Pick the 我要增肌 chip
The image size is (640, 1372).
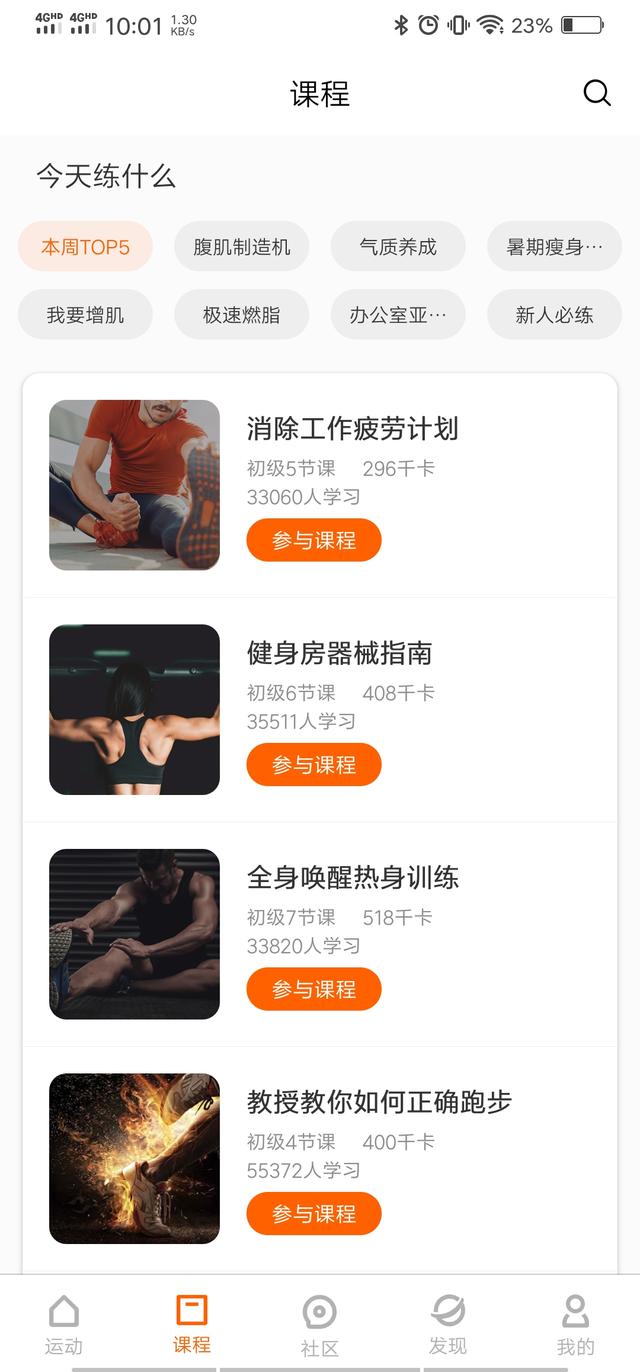(85, 315)
